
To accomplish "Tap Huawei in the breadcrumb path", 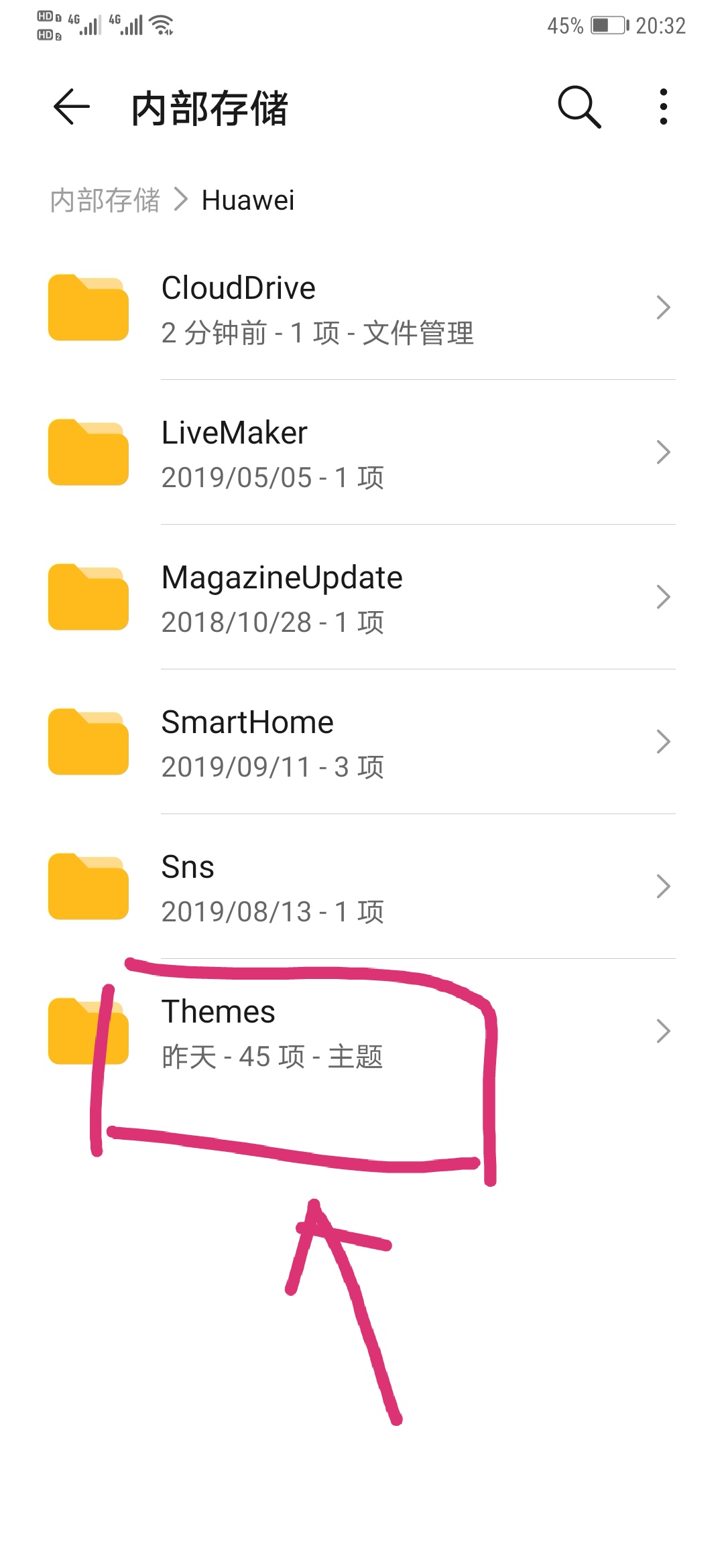I will tap(248, 200).
